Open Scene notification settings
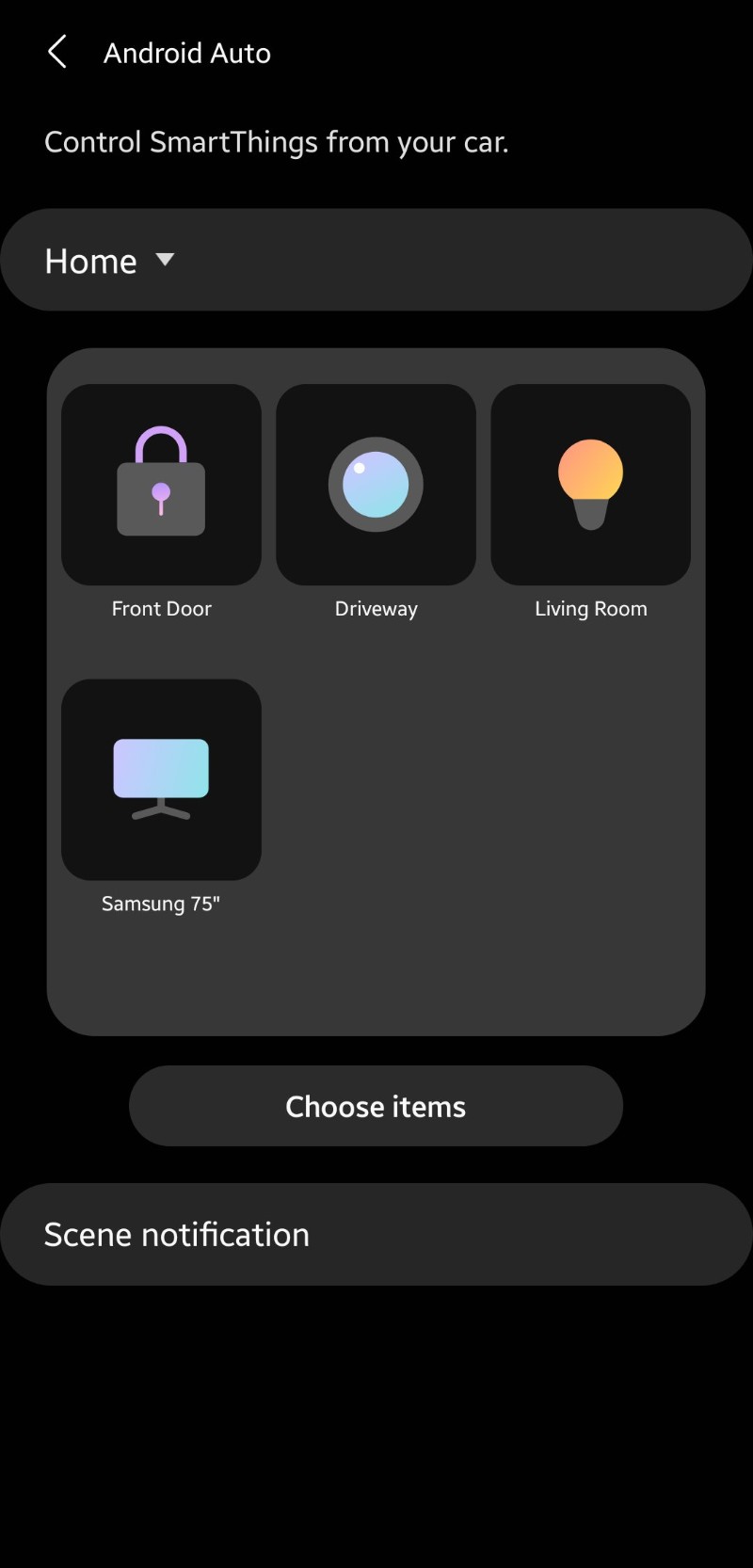This screenshot has height=1568, width=753. click(376, 1234)
